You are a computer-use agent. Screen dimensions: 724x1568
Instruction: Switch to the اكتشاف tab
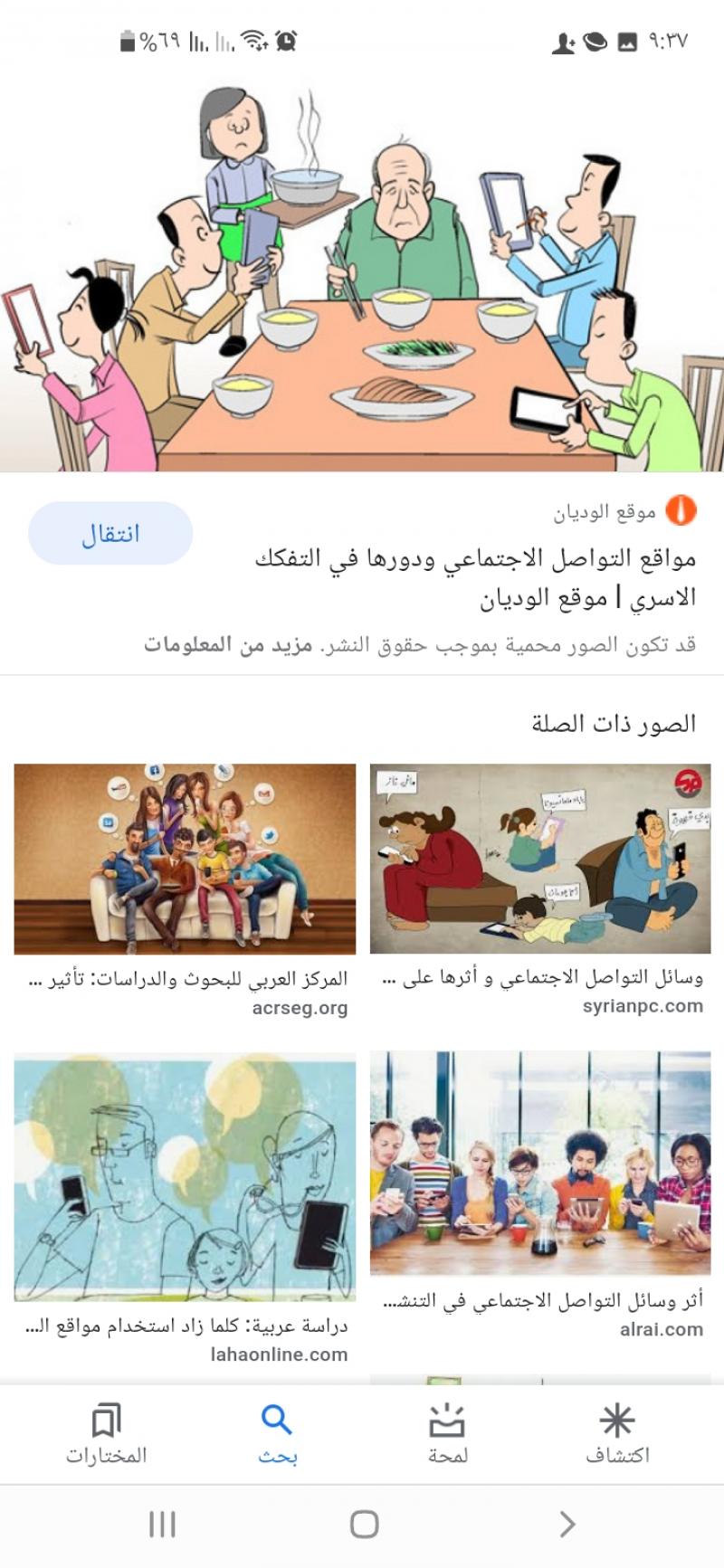coord(616,1435)
